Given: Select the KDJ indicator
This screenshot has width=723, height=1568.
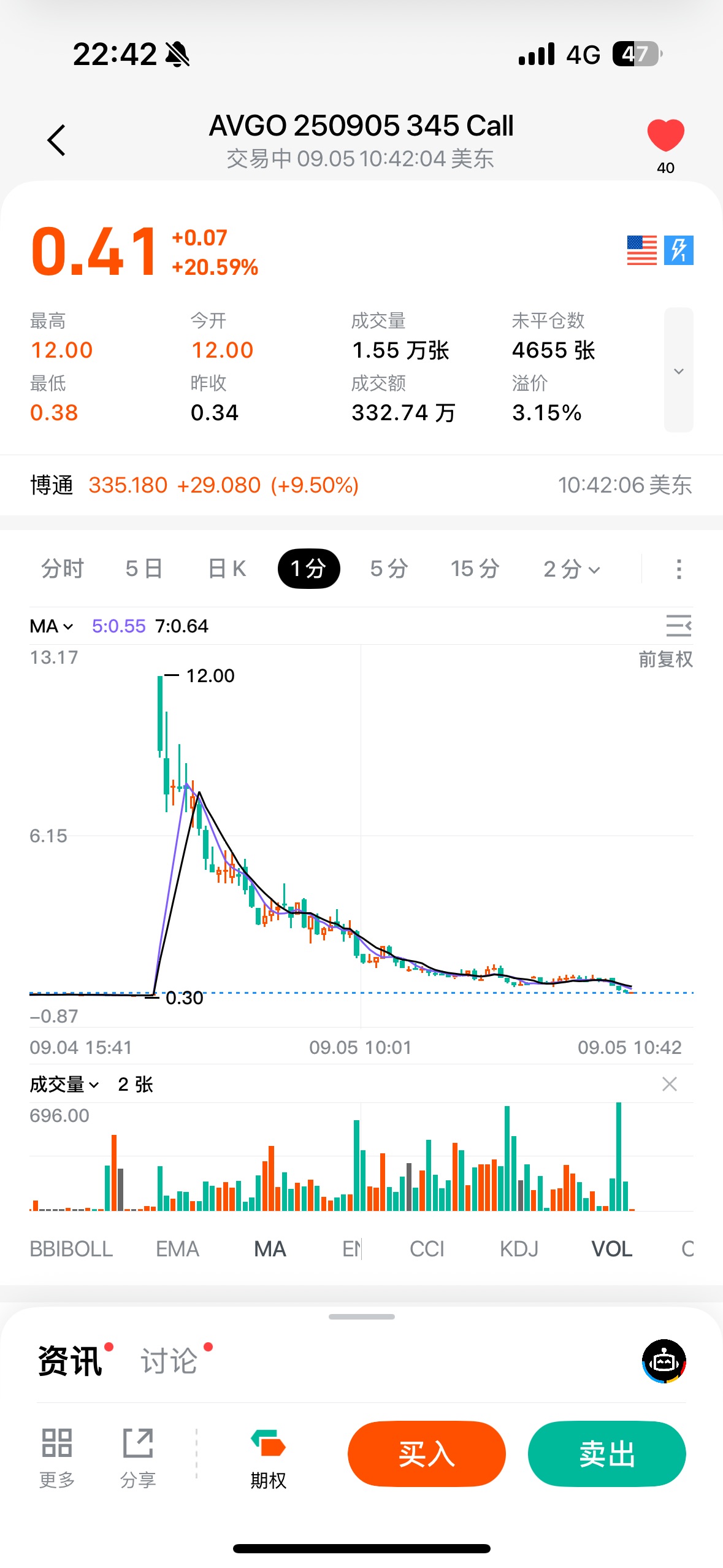Looking at the screenshot, I should click(x=519, y=1249).
